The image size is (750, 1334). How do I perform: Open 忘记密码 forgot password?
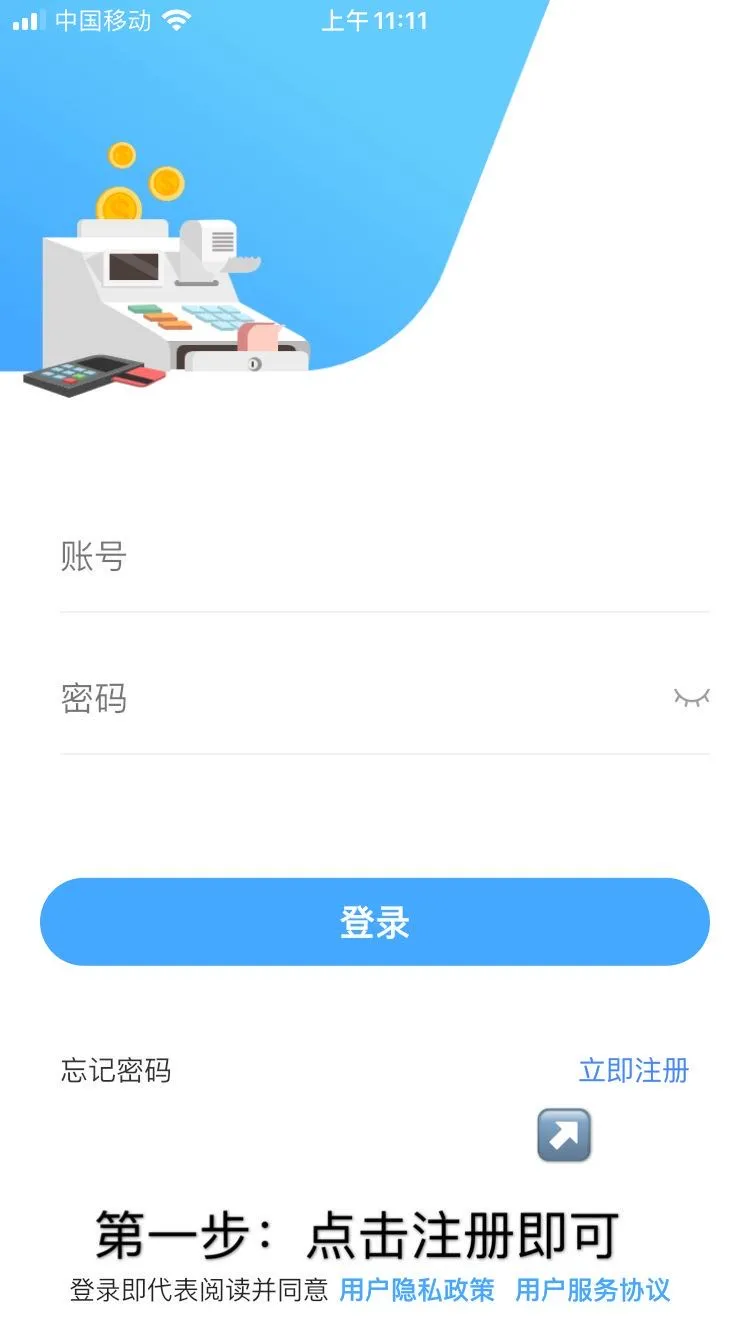[116, 1071]
